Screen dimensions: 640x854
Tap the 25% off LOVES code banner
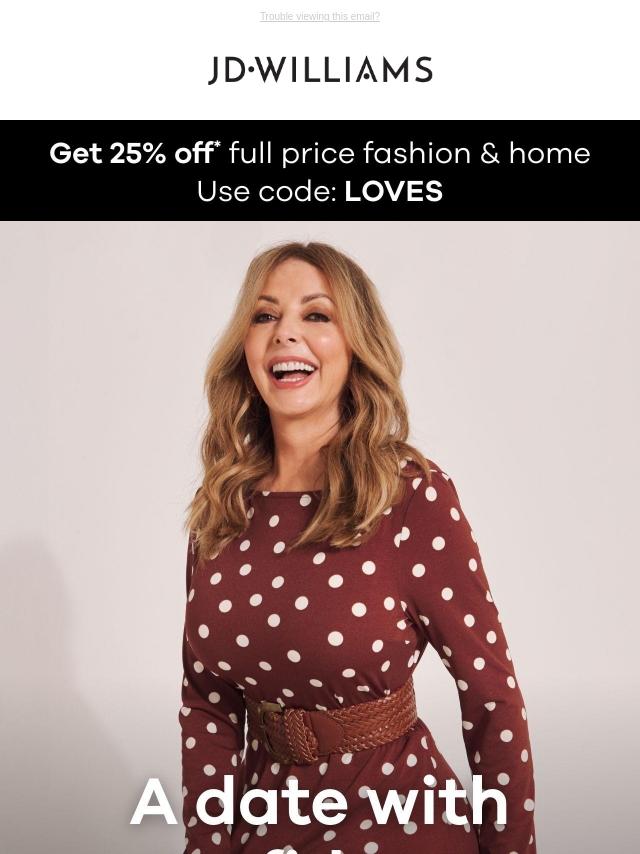320,171
